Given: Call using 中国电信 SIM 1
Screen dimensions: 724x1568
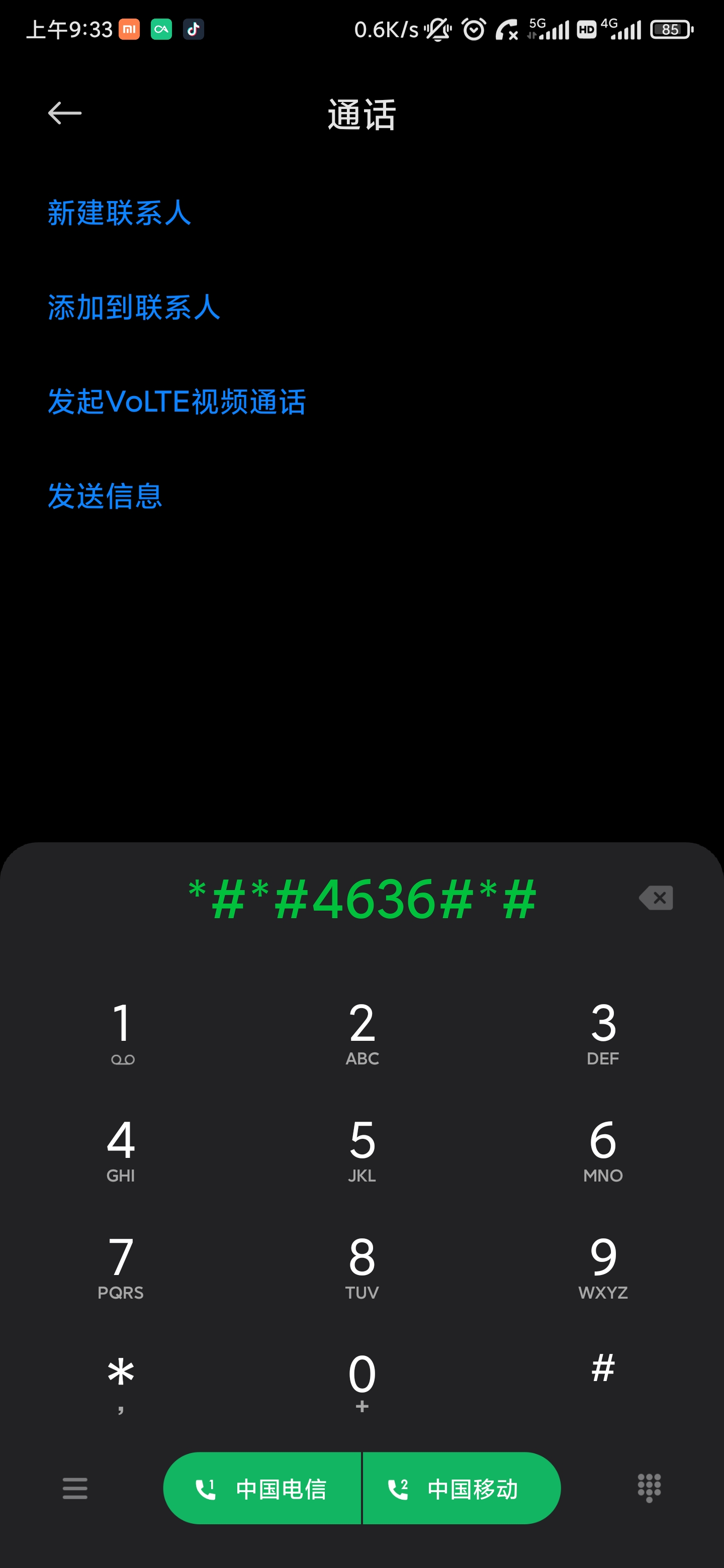Looking at the screenshot, I should 262,1488.
